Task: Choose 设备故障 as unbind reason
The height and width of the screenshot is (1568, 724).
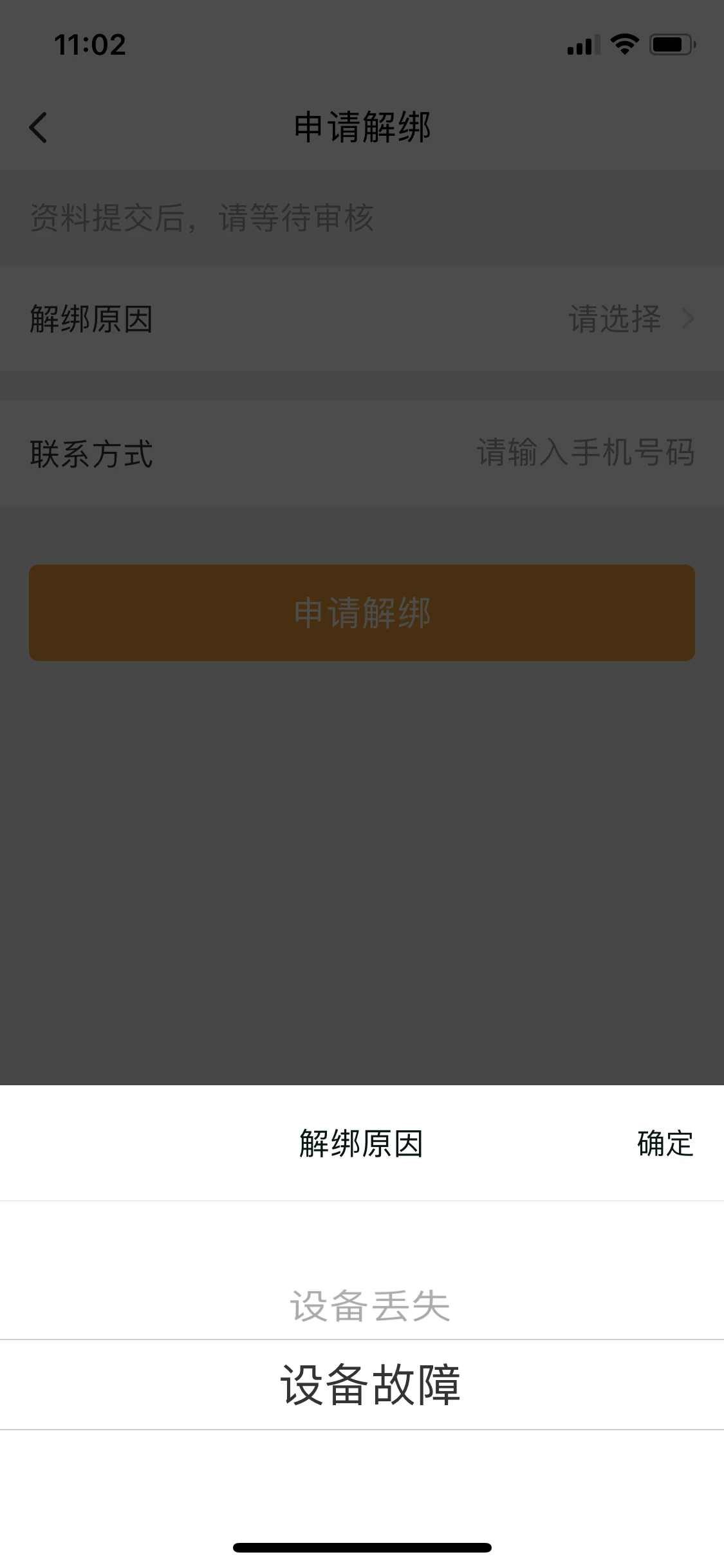Action: (370, 1385)
